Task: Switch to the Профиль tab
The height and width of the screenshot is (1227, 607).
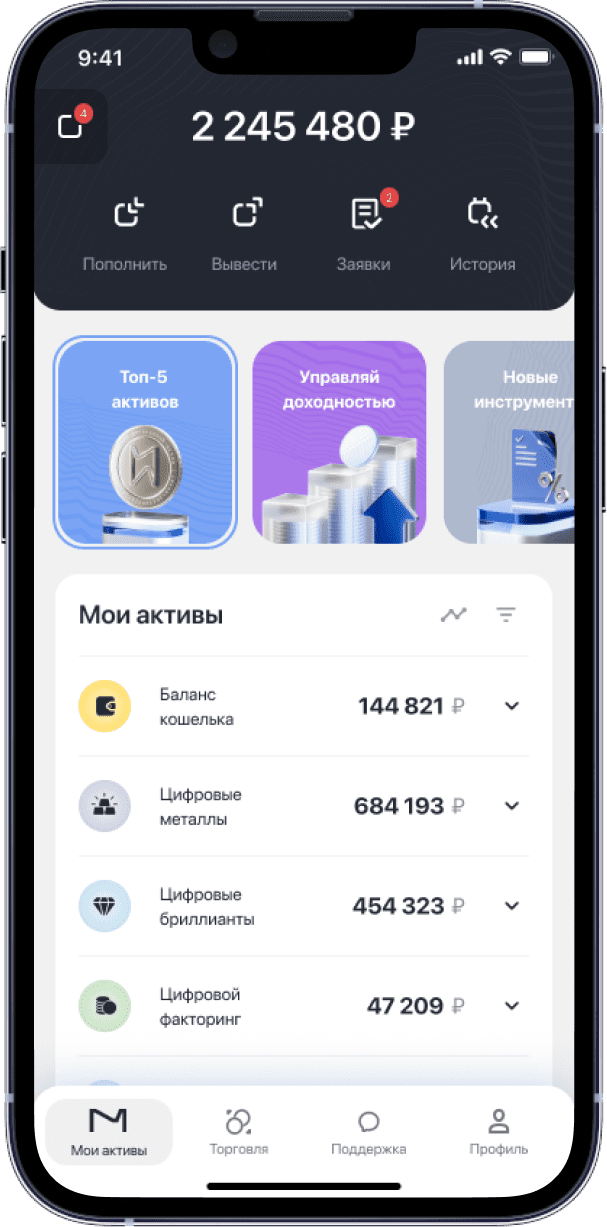Action: (x=498, y=1132)
